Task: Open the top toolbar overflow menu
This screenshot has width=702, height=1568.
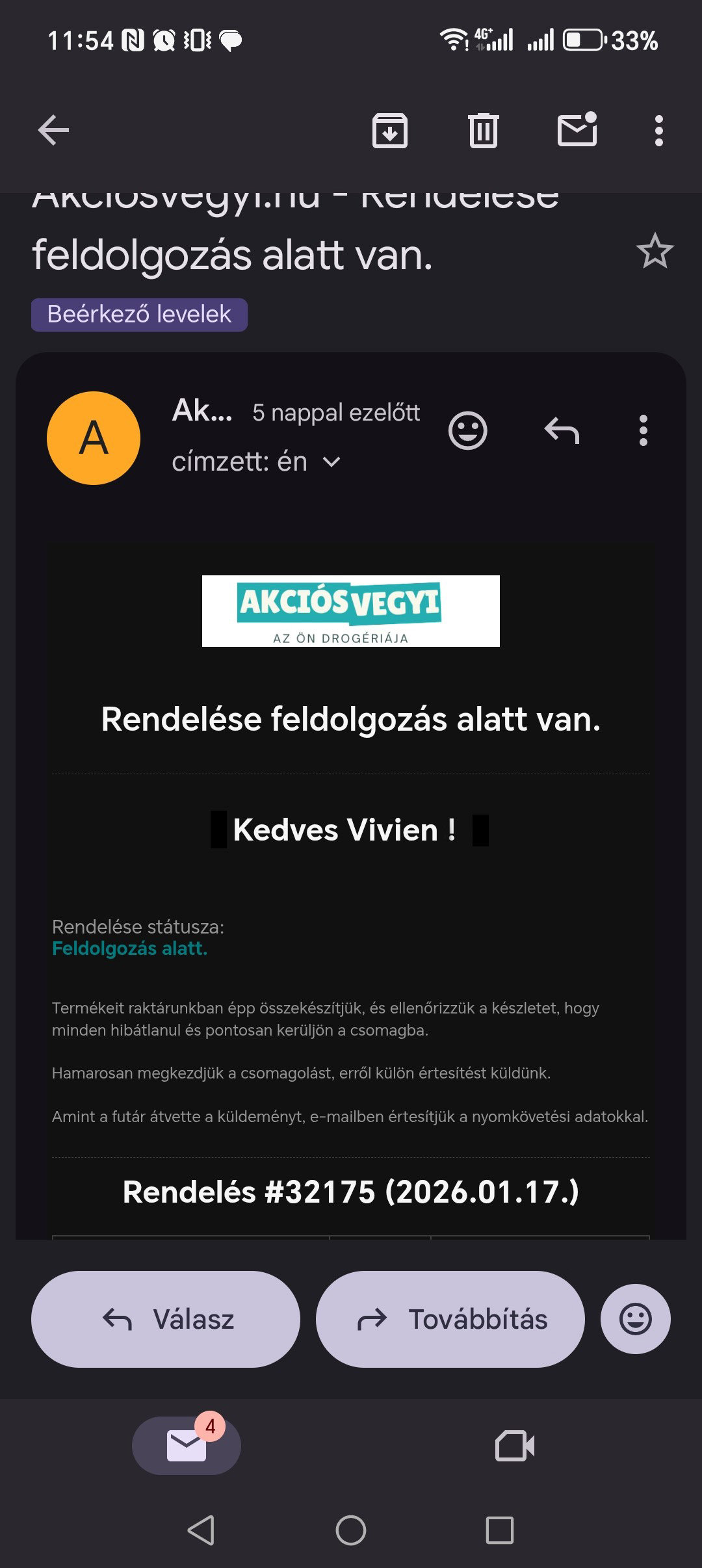Action: click(x=658, y=130)
